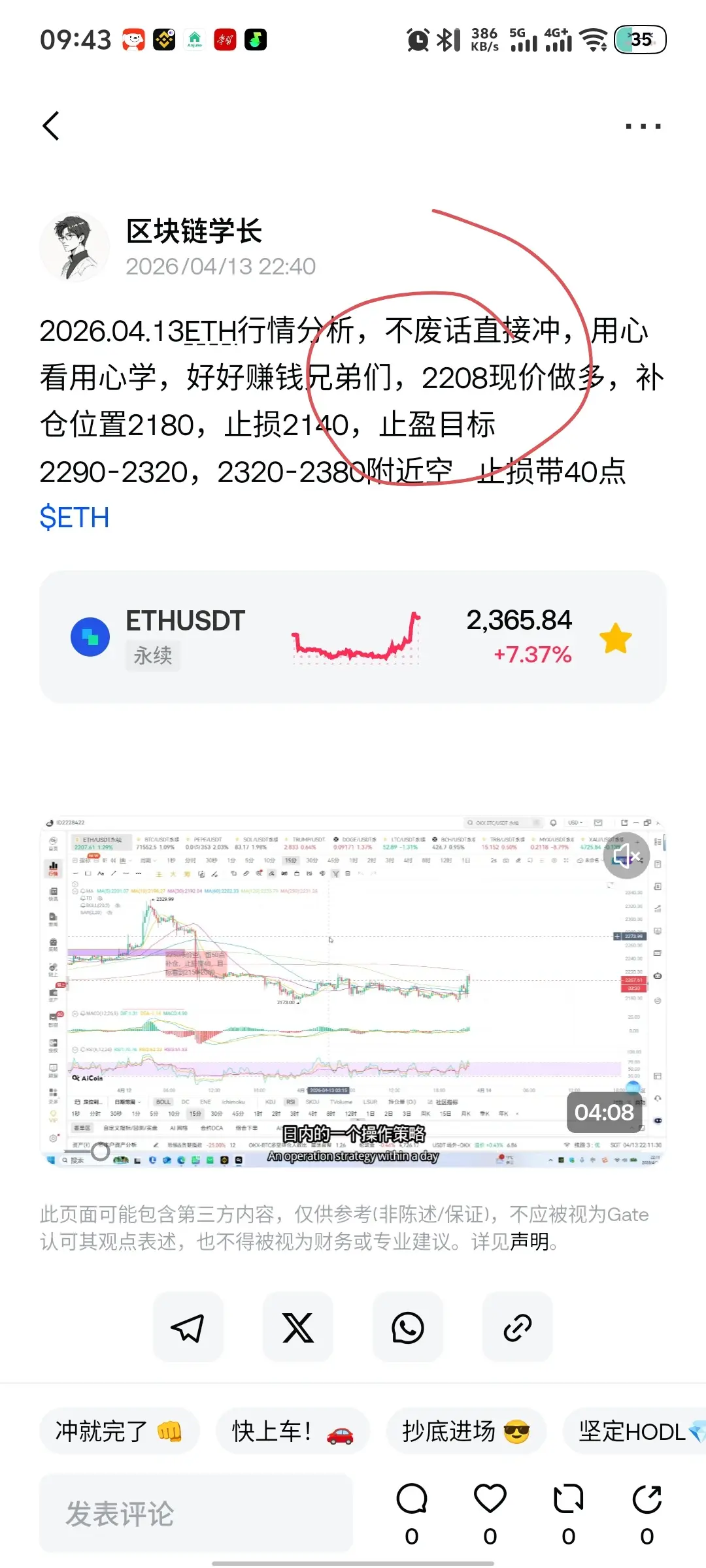Open the 声明 disclaimer link
Screen dimensions: 706x1568
click(x=529, y=1241)
